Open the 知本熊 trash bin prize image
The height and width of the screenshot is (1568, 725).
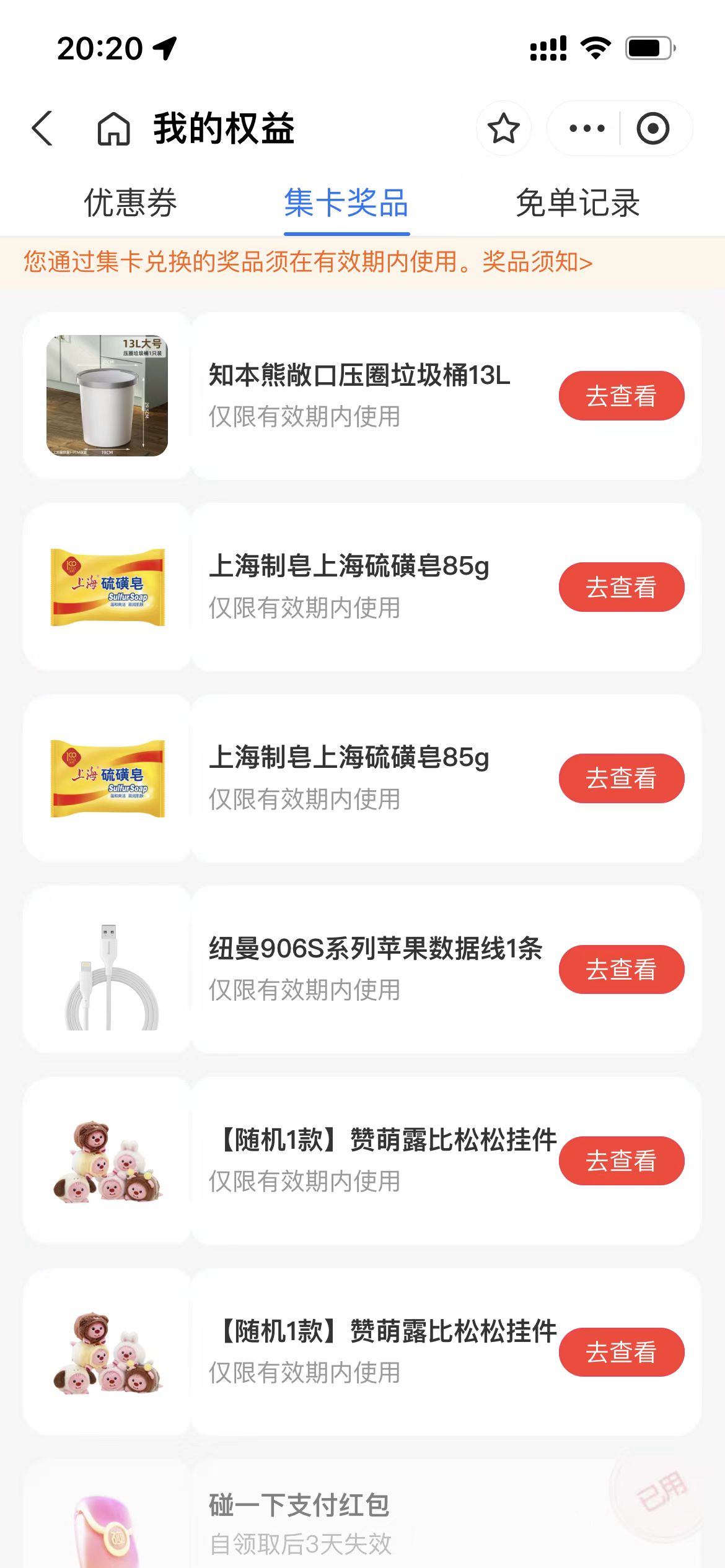tap(107, 396)
